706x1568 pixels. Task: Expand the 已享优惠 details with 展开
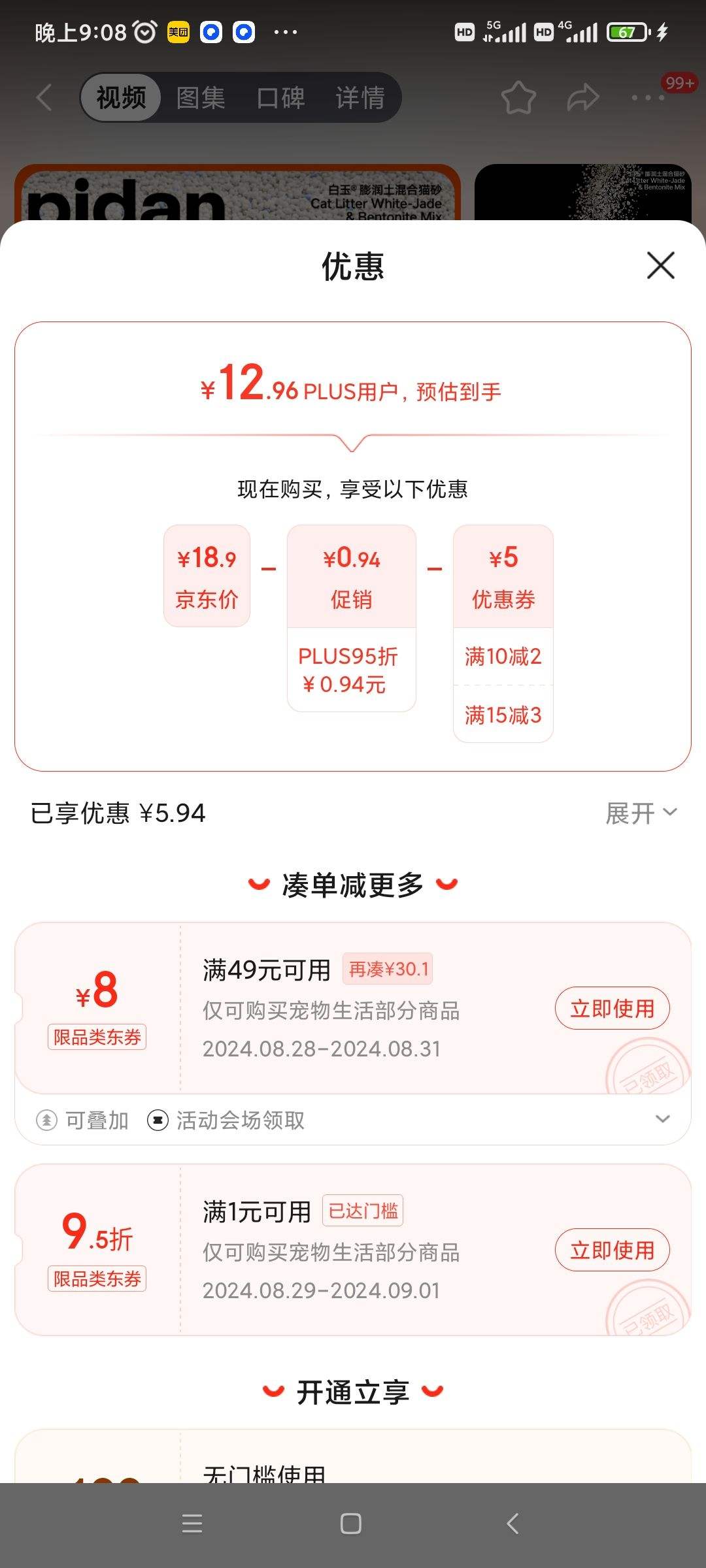pos(641,813)
